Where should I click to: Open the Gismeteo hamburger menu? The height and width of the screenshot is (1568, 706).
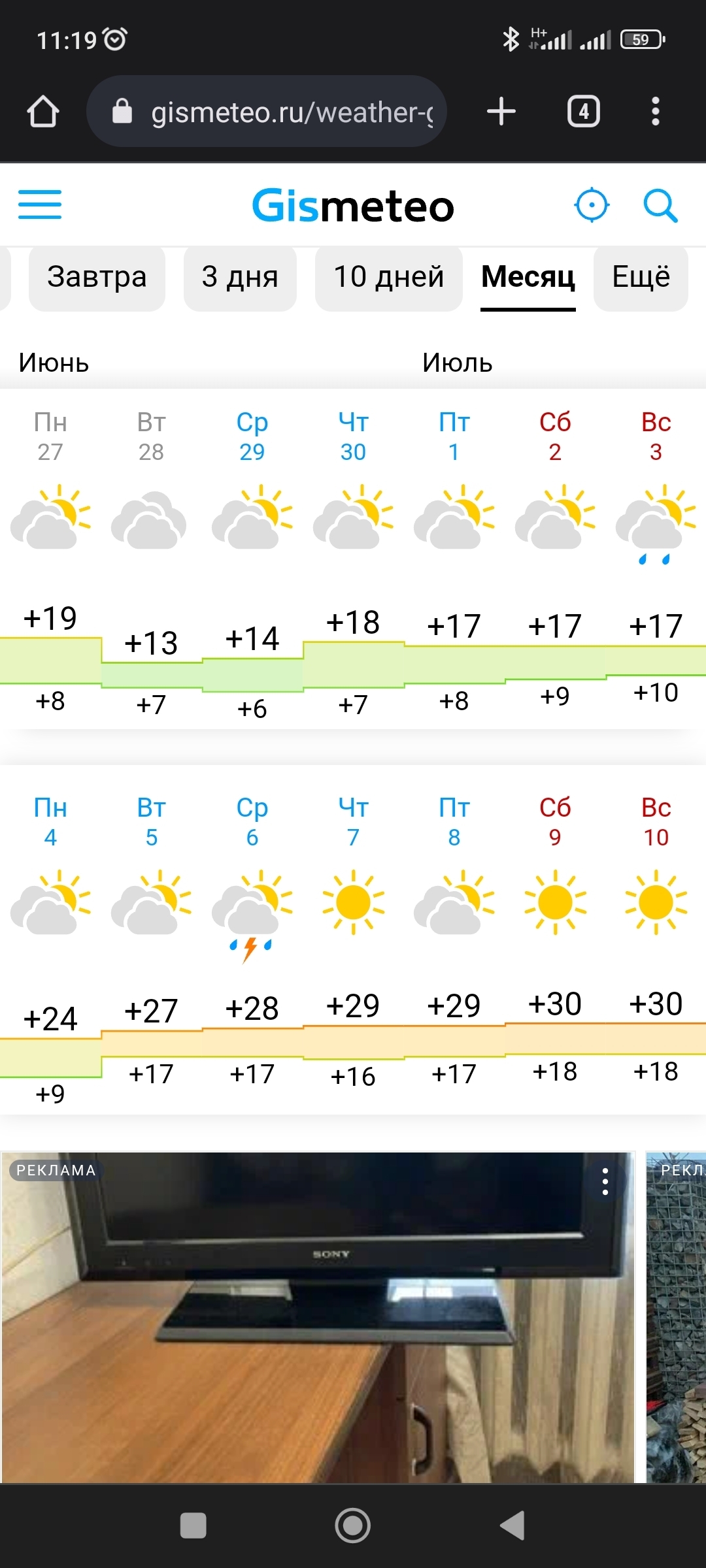(x=40, y=205)
